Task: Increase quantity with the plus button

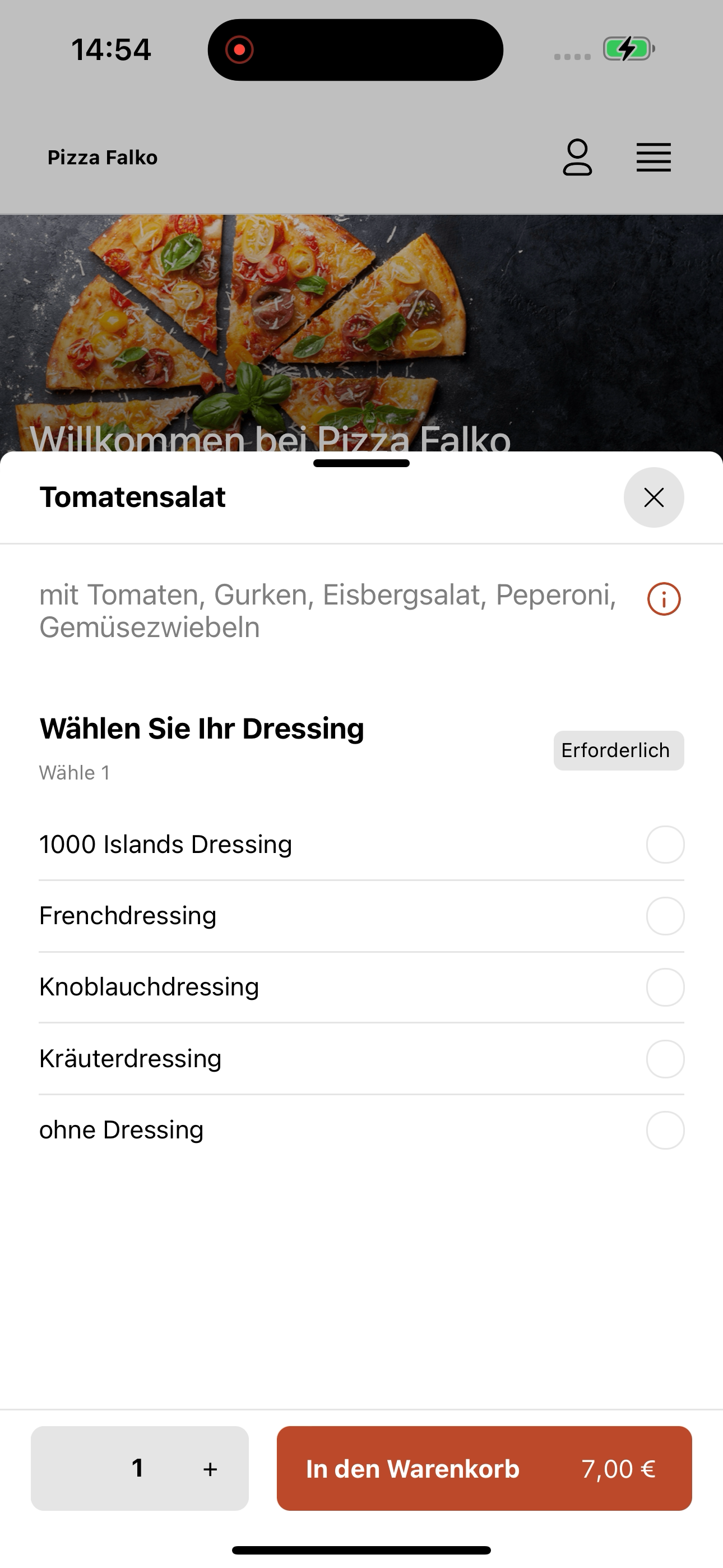Action: [210, 1469]
